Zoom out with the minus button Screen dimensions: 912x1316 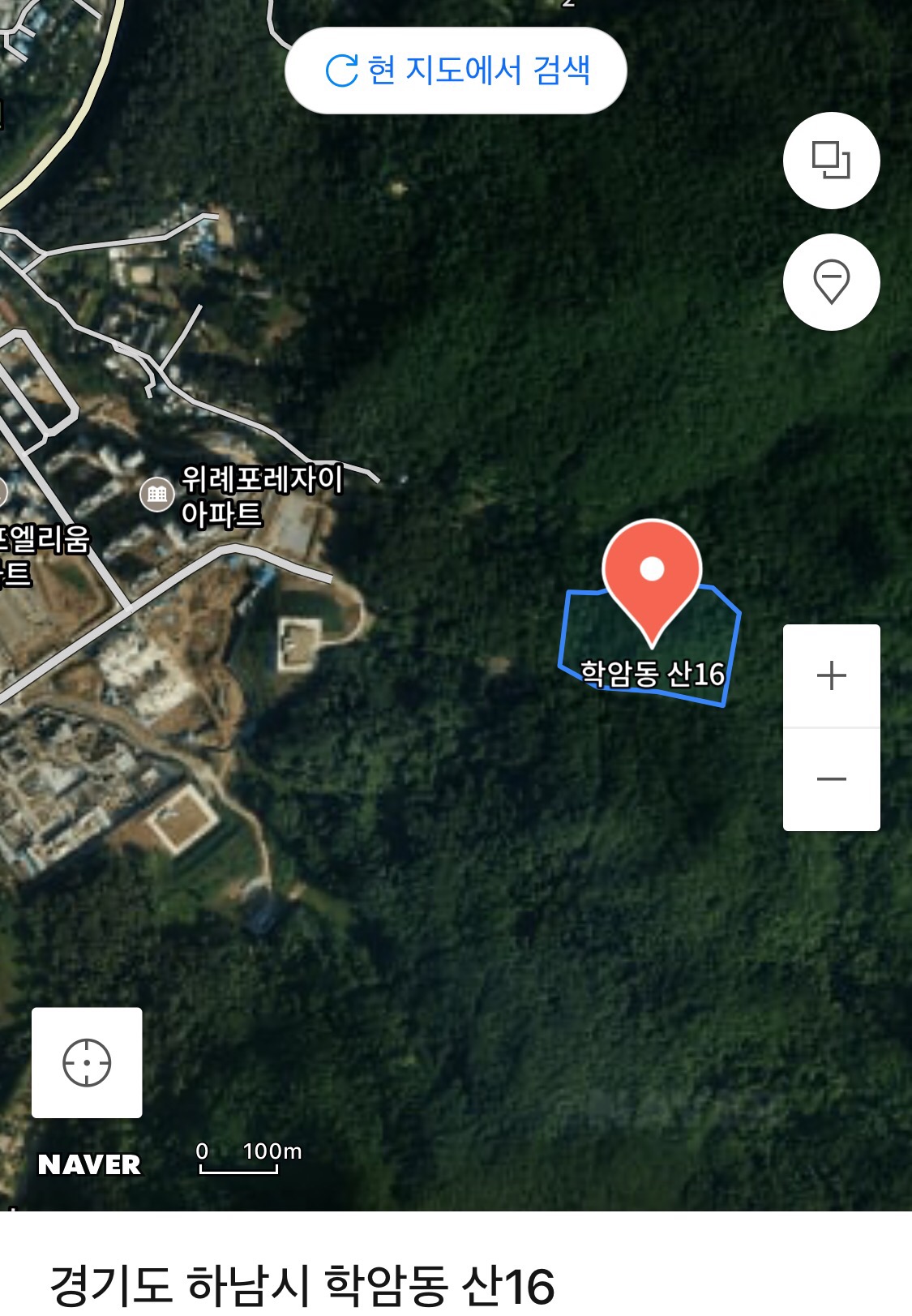pos(831,779)
